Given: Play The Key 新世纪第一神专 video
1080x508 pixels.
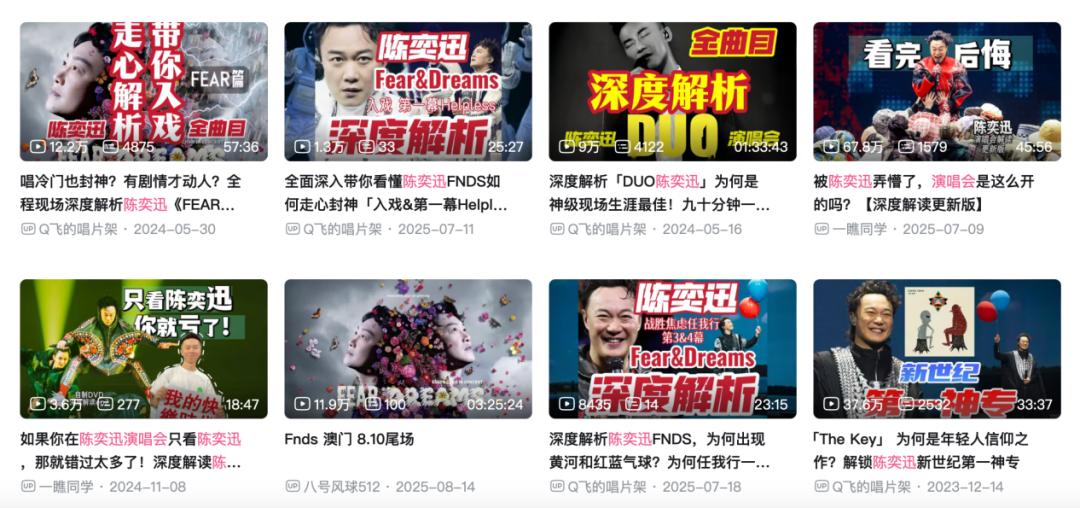Looking at the screenshot, I should (x=937, y=349).
